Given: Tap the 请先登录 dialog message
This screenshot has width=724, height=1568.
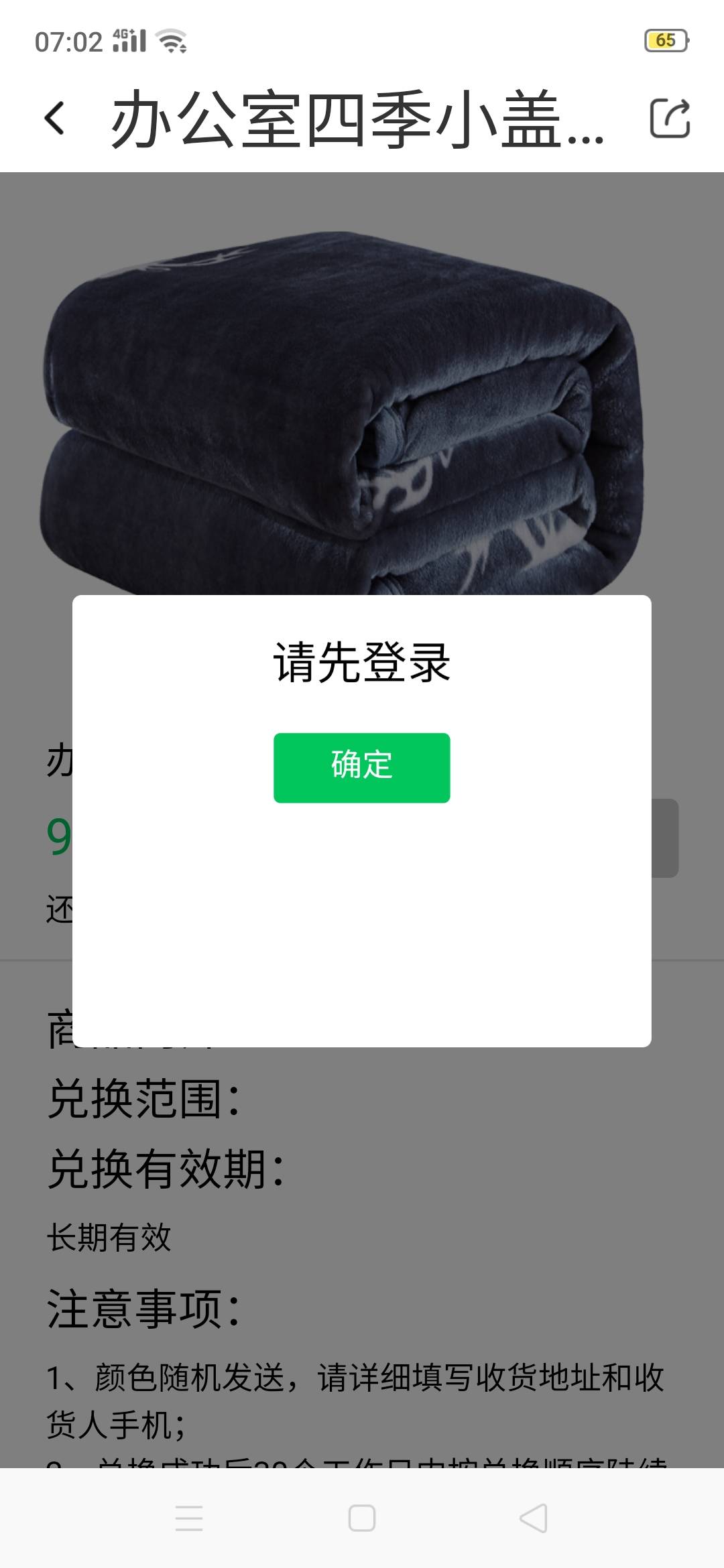Looking at the screenshot, I should 362,663.
